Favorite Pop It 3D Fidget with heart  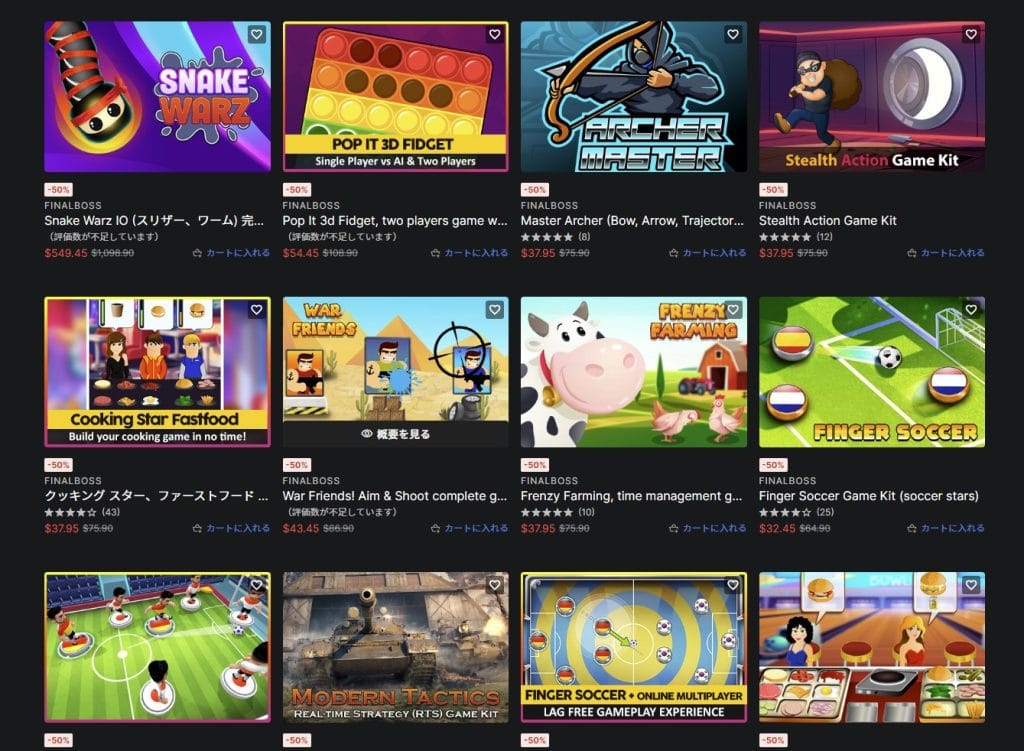[x=495, y=34]
